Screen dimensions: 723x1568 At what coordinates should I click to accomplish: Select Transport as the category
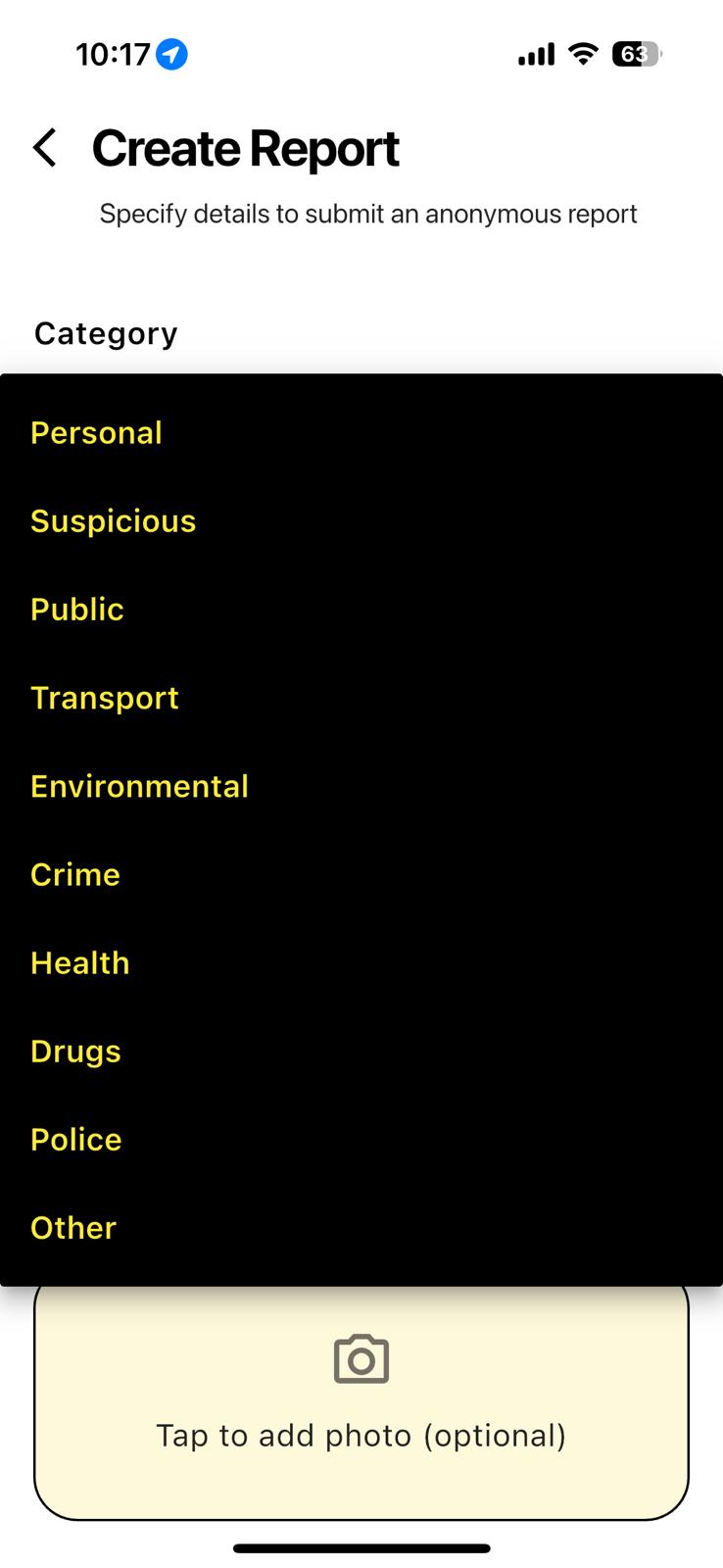361,698
